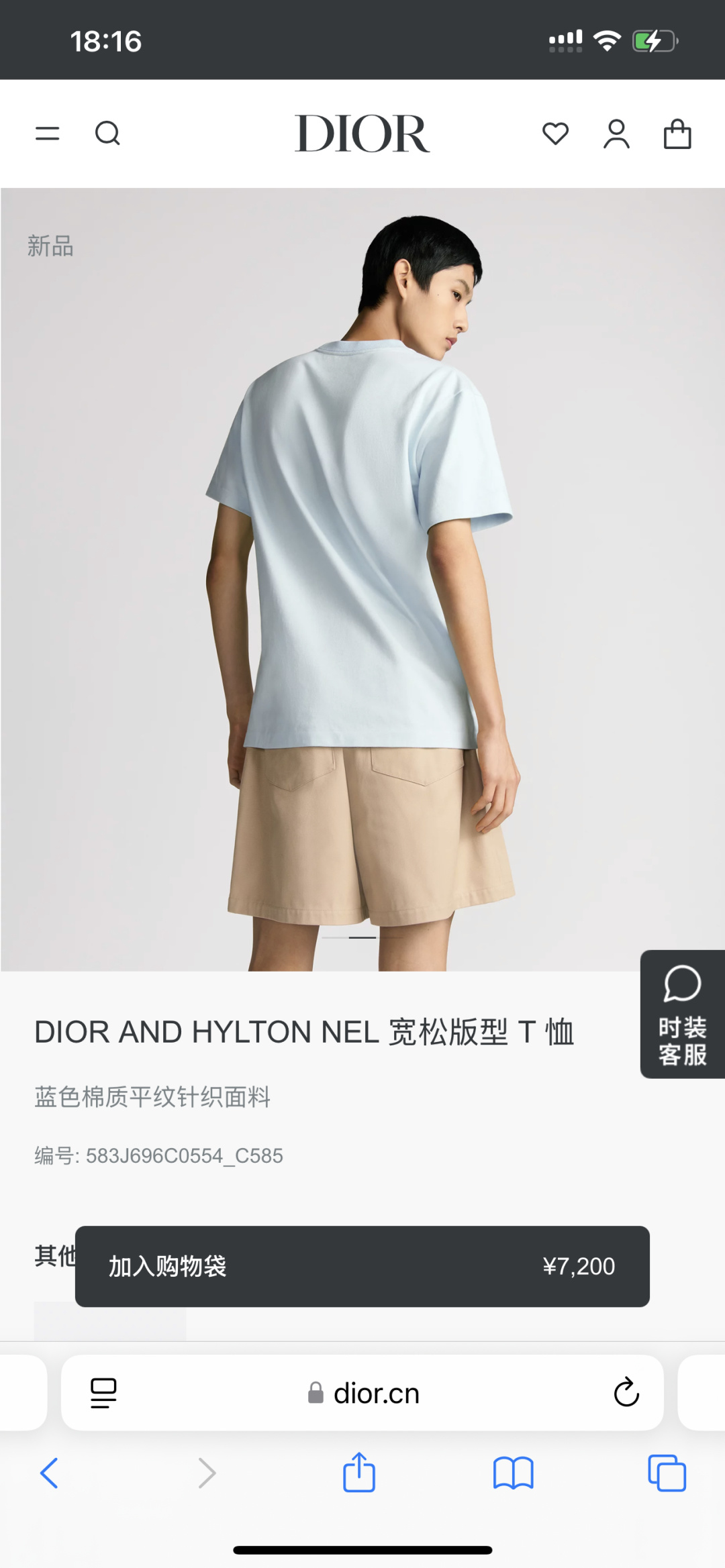
Task: Open the T-shirt product photo
Action: pyautogui.click(x=362, y=579)
